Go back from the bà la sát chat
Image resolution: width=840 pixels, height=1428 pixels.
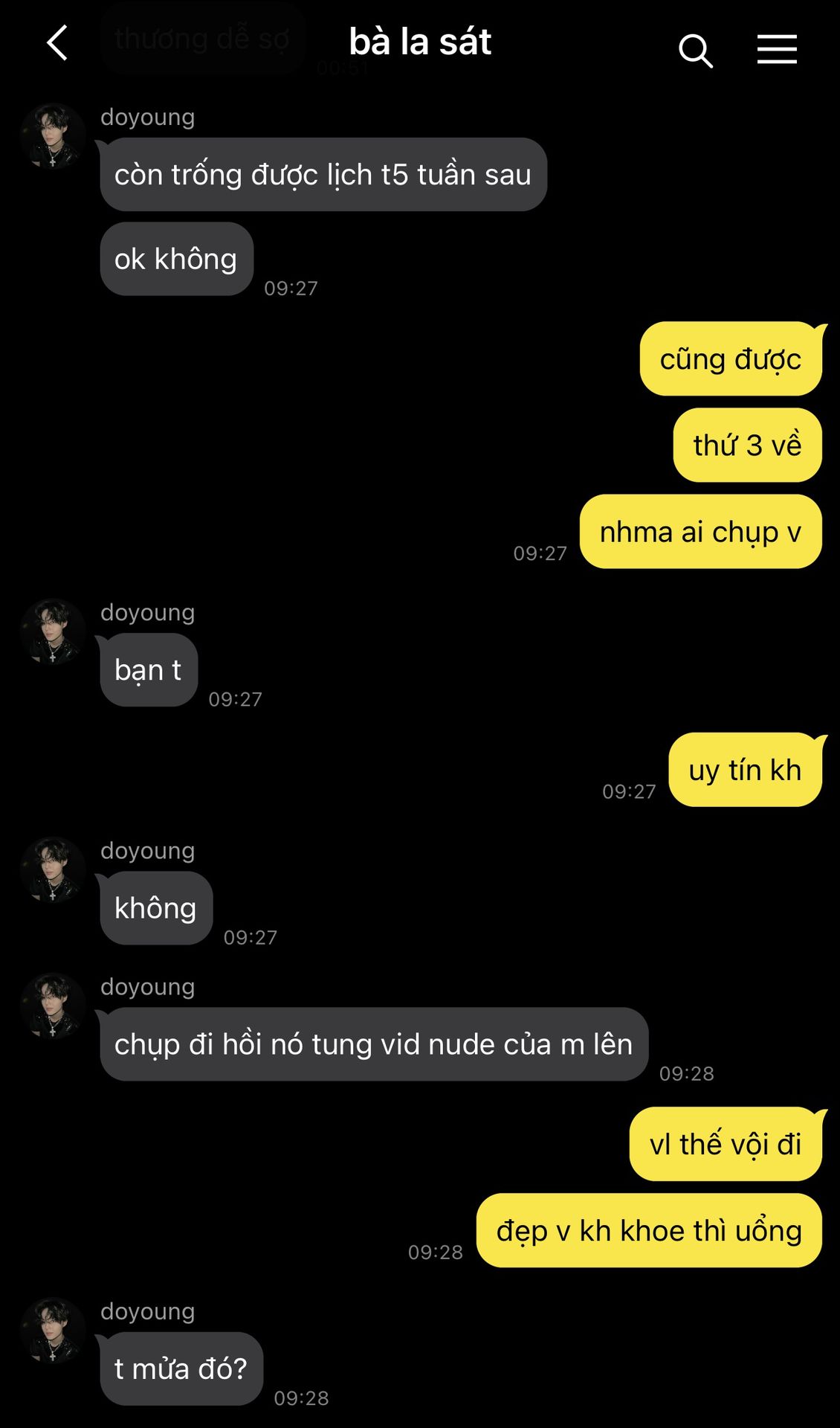pos(58,42)
